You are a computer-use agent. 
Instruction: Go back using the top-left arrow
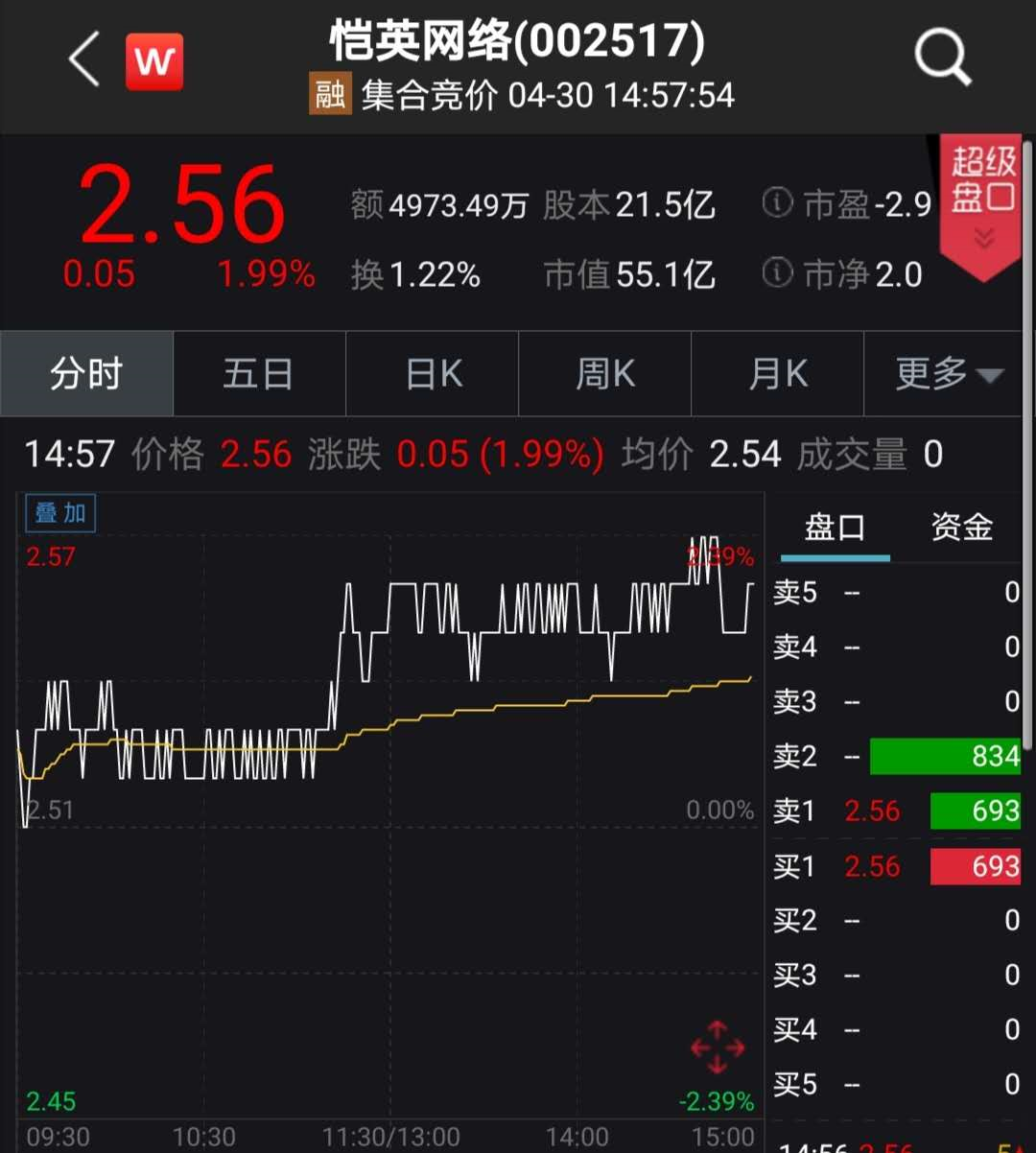tap(84, 60)
